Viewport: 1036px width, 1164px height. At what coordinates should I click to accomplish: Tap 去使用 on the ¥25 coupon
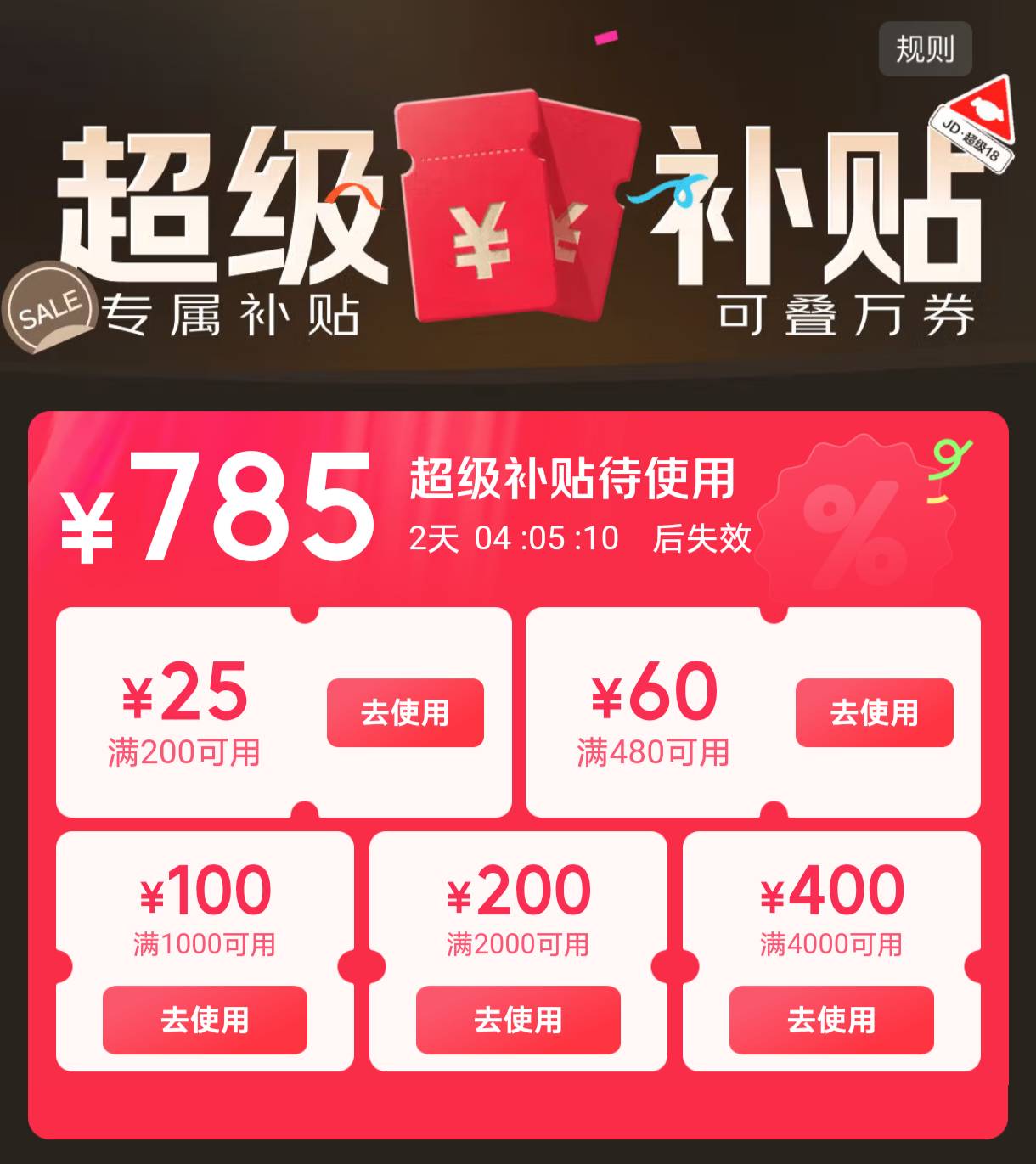(x=405, y=712)
